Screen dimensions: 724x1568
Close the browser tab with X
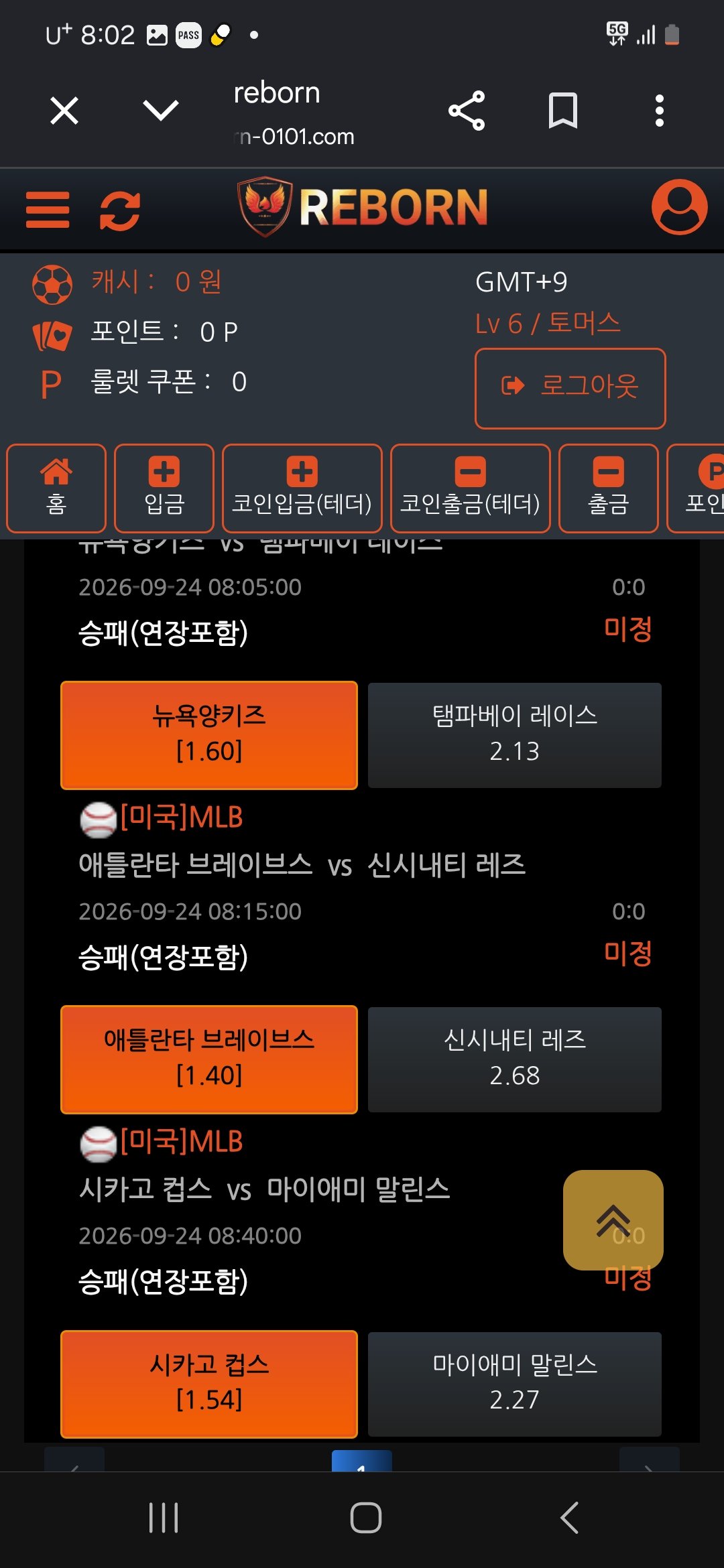coord(64,111)
